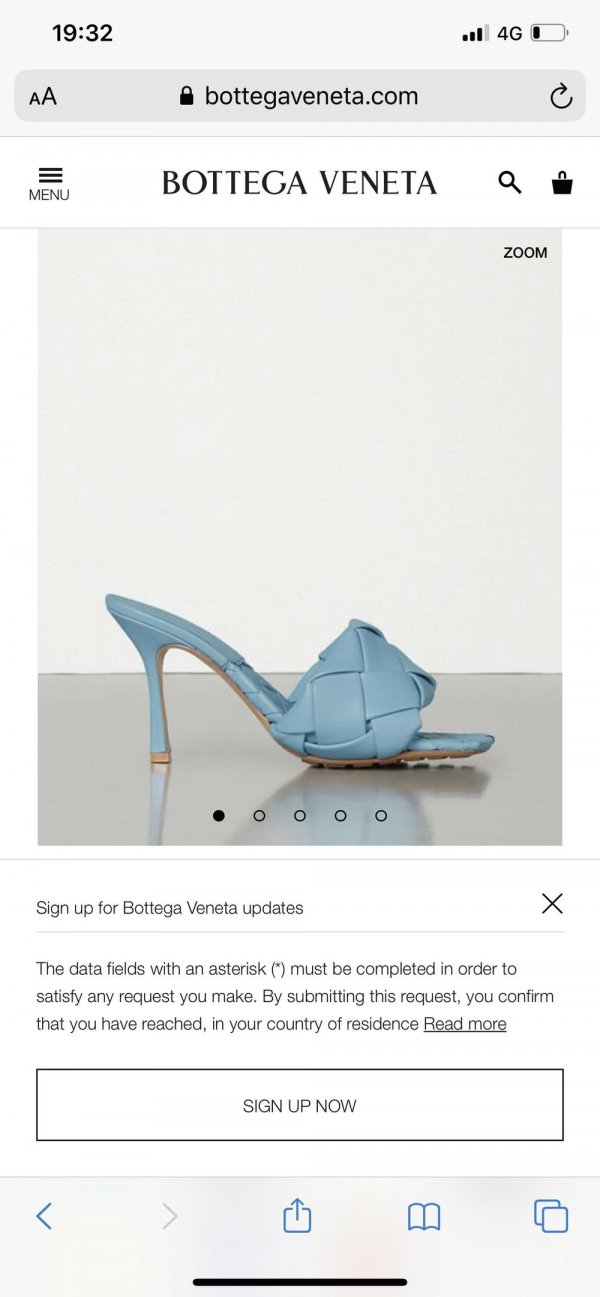Tap the bottegaveneta.com address bar
The image size is (600, 1297).
pyautogui.click(x=300, y=96)
